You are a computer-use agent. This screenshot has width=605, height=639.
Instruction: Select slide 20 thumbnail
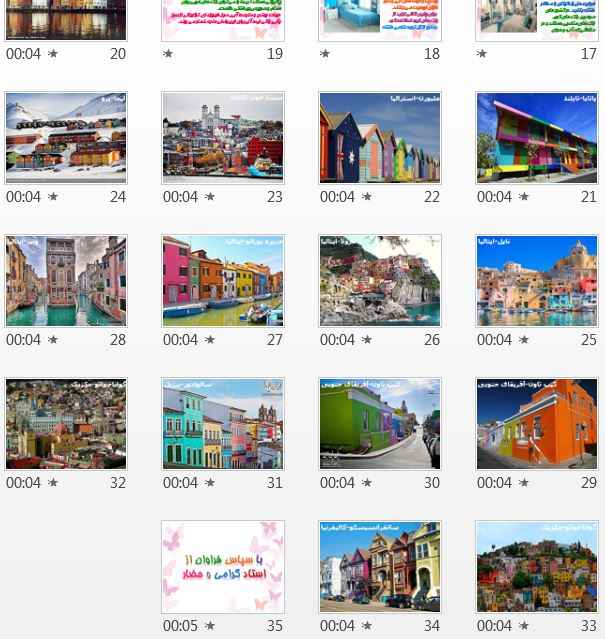66,19
